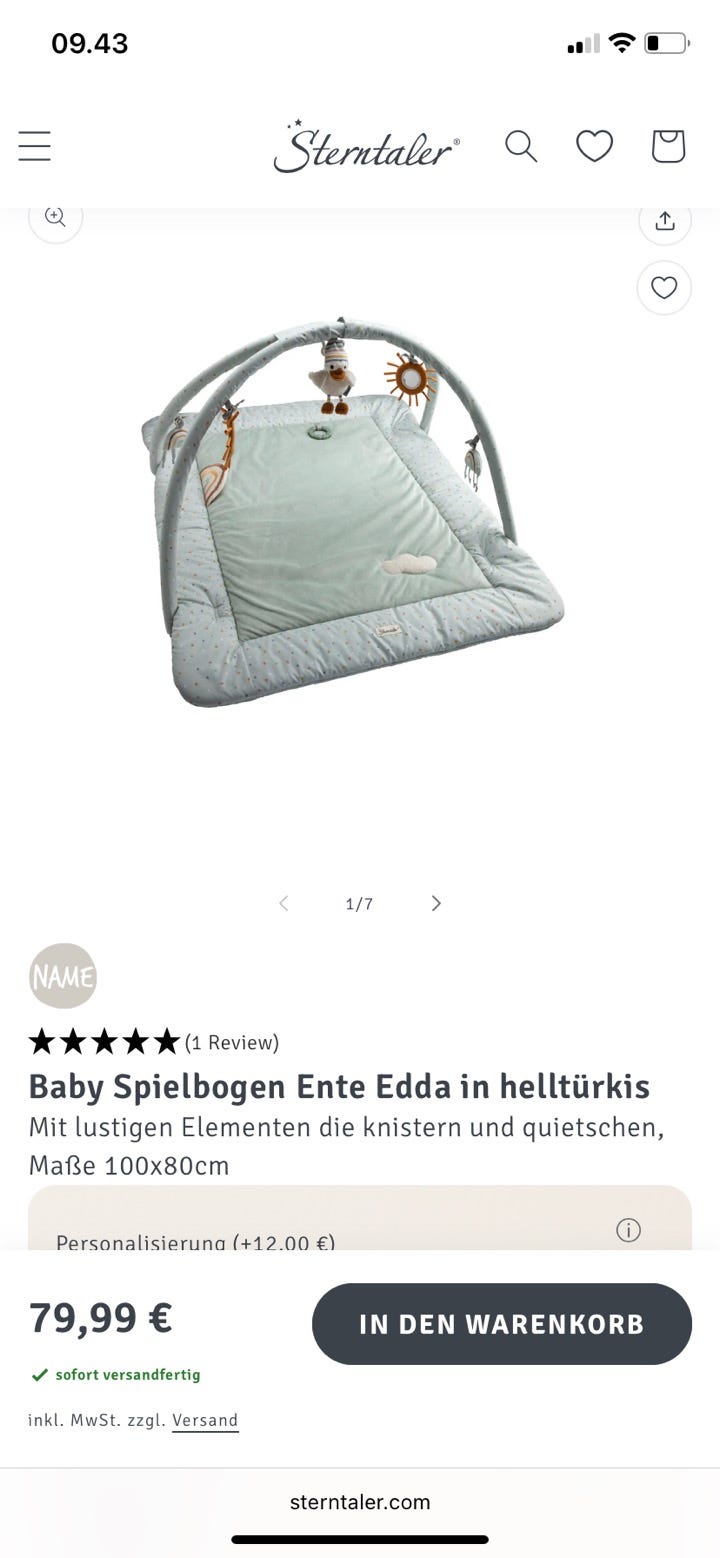Select the fifth rating star
This screenshot has height=1558, width=720.
[x=167, y=1041]
